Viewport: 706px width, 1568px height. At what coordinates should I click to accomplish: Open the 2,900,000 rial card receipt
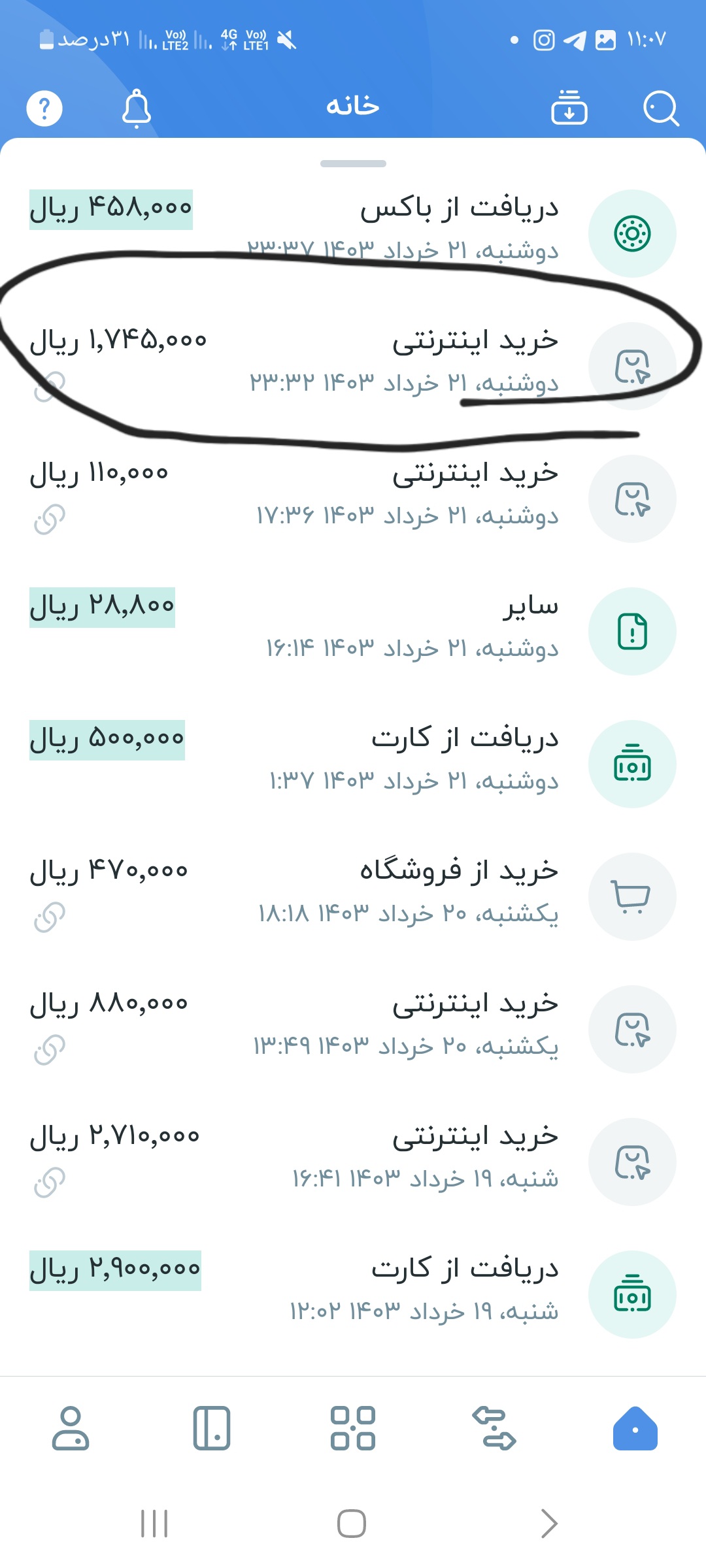pyautogui.click(x=353, y=1294)
